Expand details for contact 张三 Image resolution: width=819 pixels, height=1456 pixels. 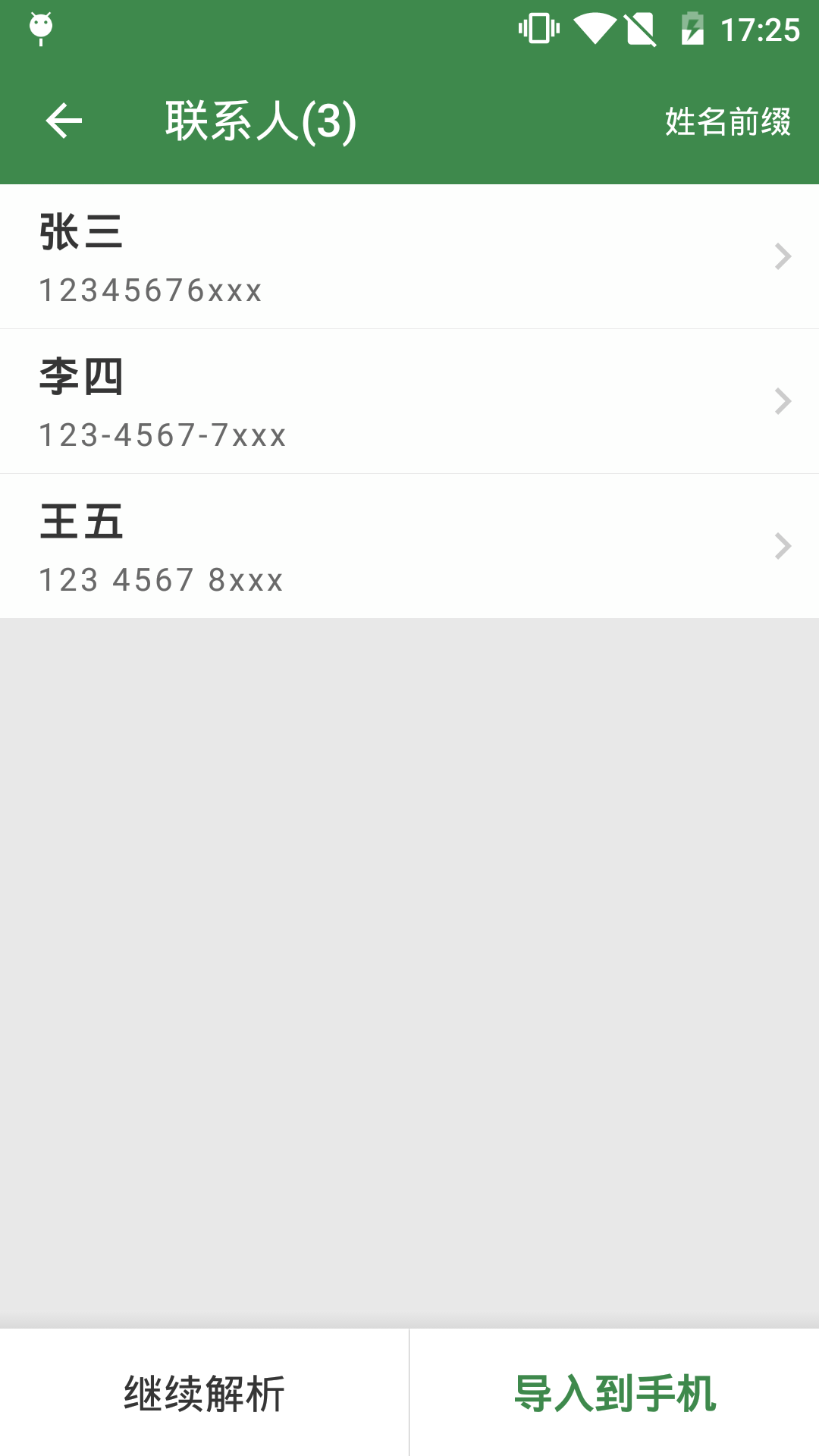coord(782,256)
